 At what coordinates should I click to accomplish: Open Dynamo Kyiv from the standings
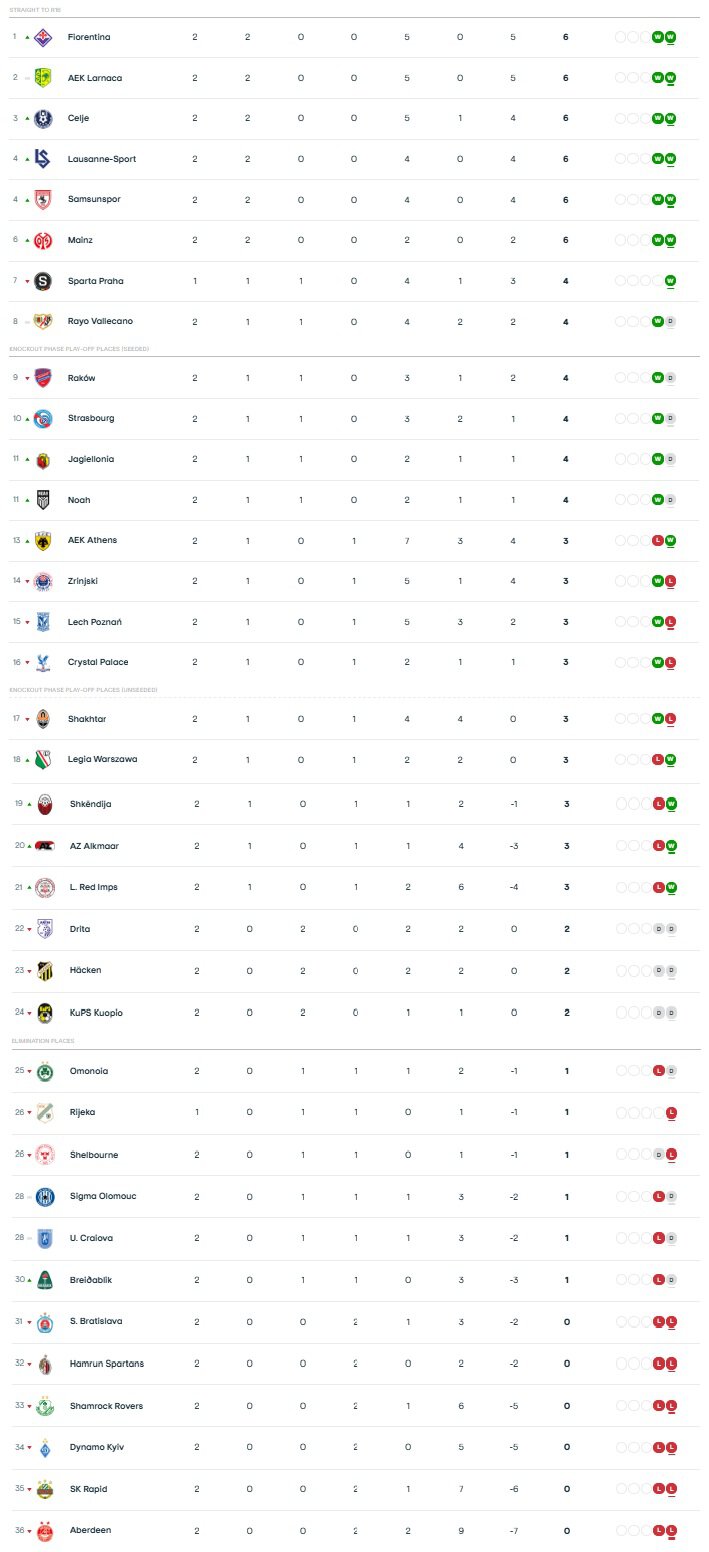click(x=96, y=1447)
